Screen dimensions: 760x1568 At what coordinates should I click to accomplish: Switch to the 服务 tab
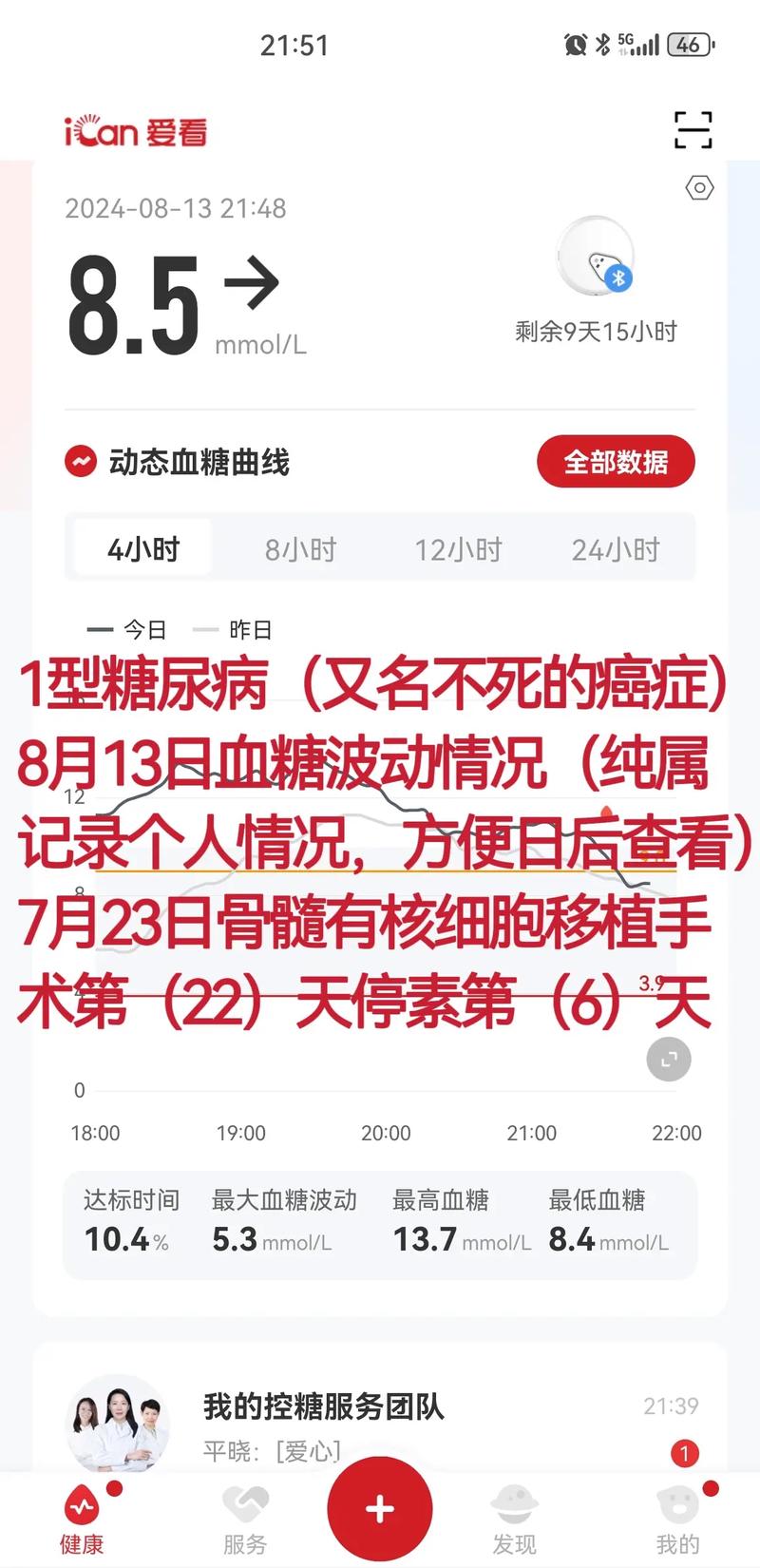tap(245, 1519)
